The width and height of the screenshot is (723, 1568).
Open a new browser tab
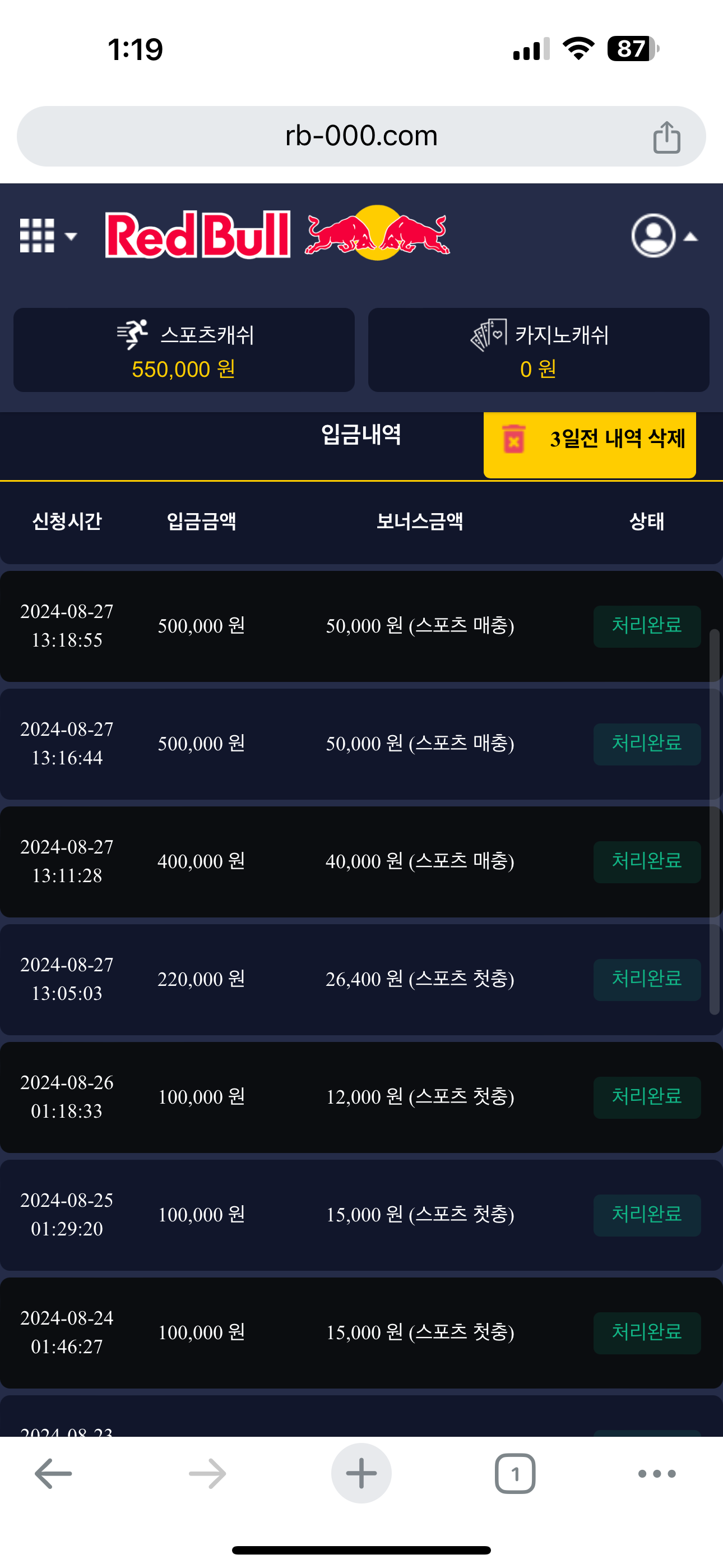[x=361, y=1474]
